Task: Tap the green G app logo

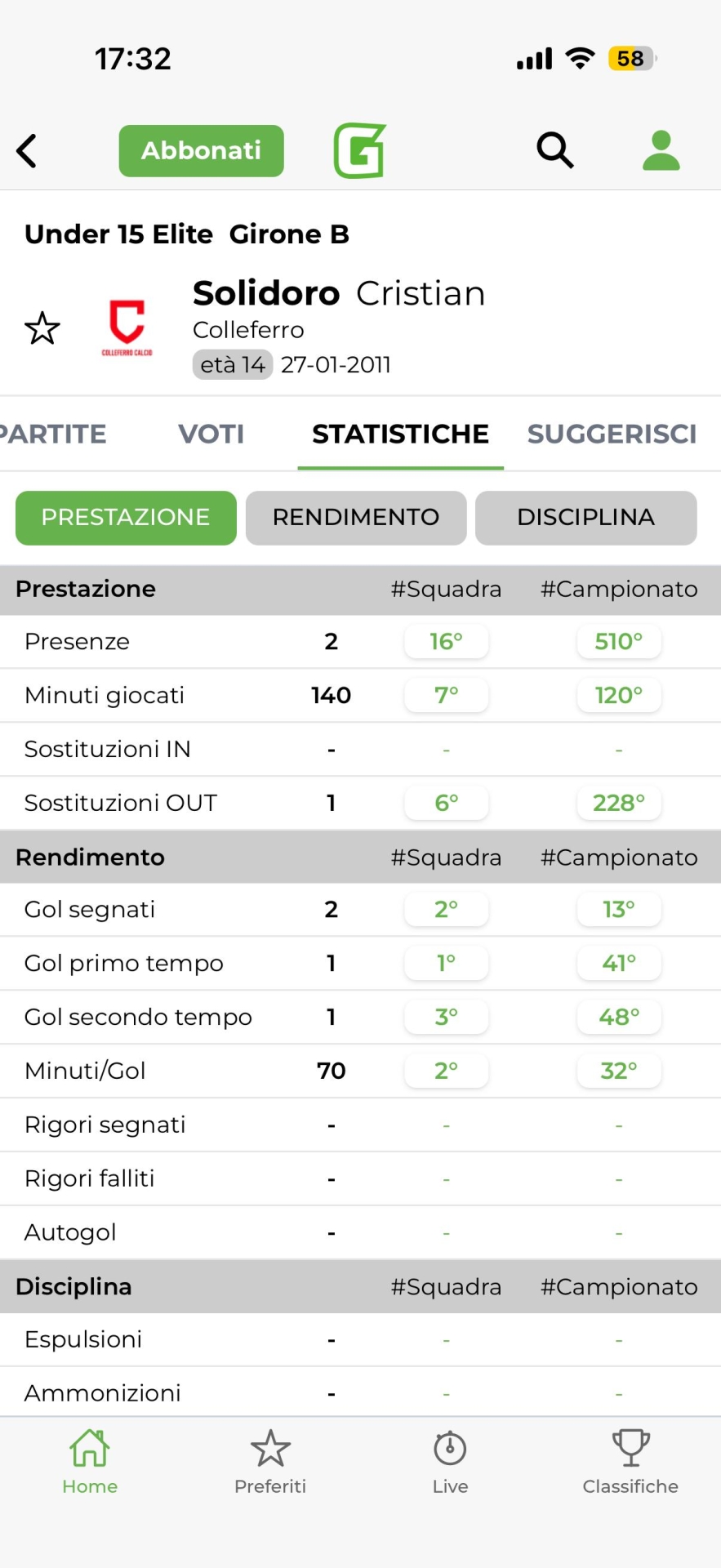Action: [359, 150]
